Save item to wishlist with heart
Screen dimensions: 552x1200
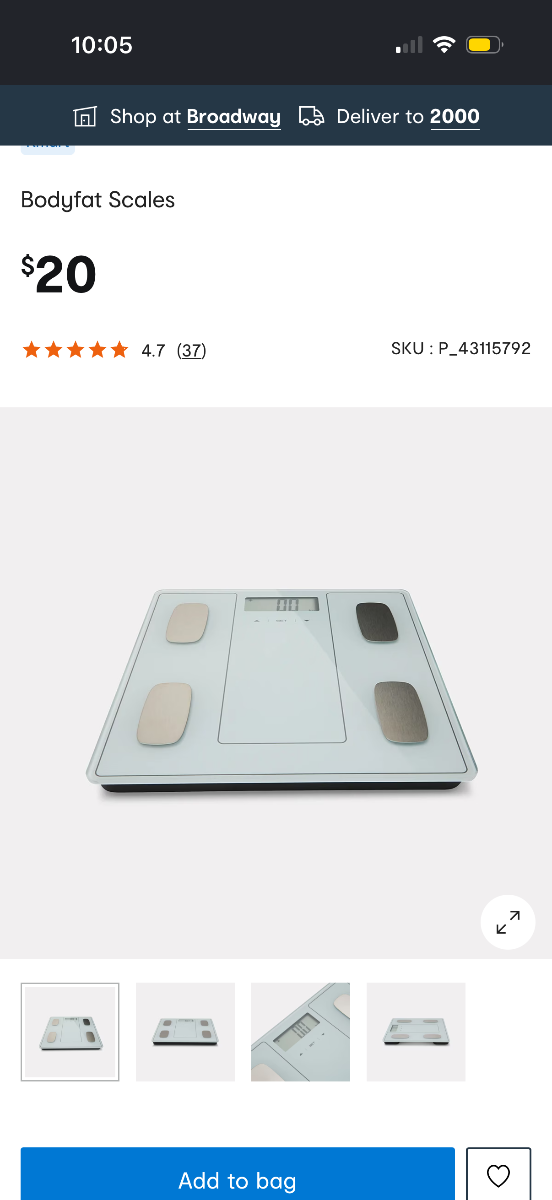tap(498, 1175)
